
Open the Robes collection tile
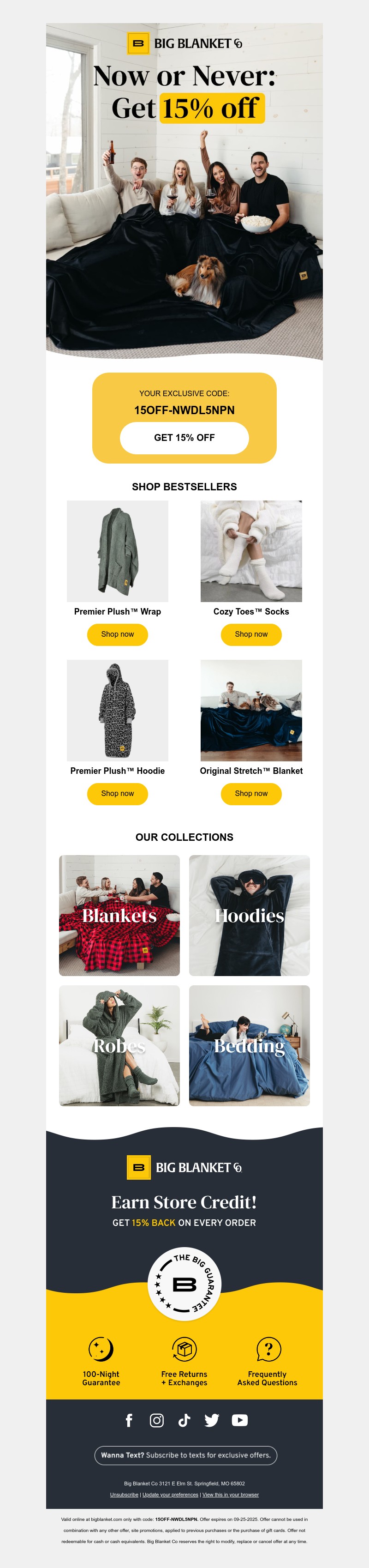click(x=119, y=1046)
